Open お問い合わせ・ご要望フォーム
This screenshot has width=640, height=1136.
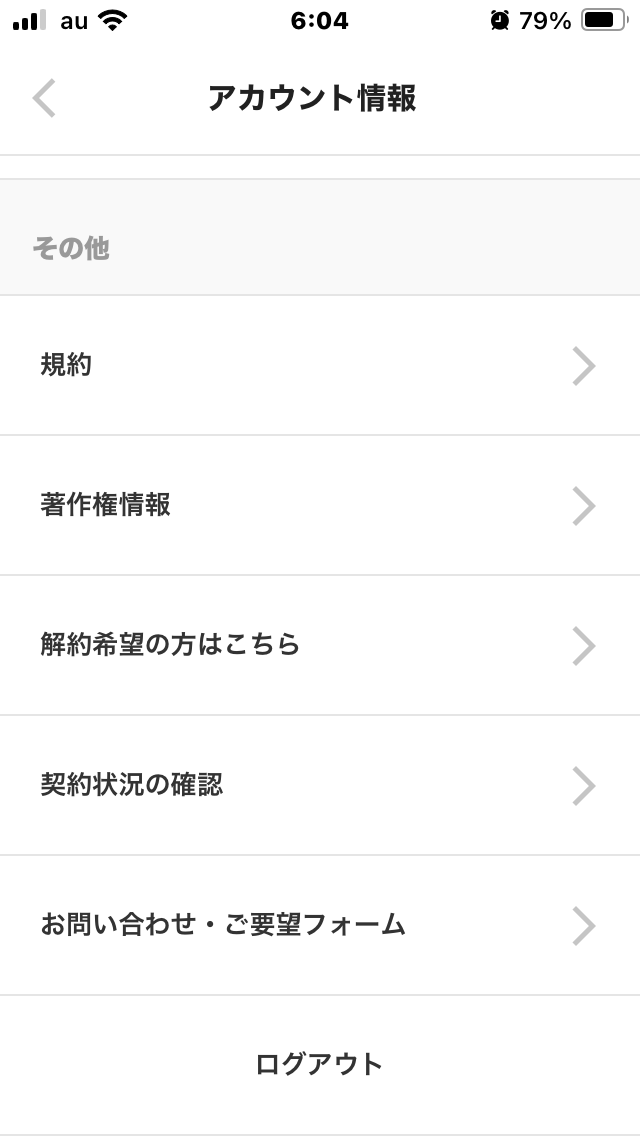pyautogui.click(x=320, y=925)
